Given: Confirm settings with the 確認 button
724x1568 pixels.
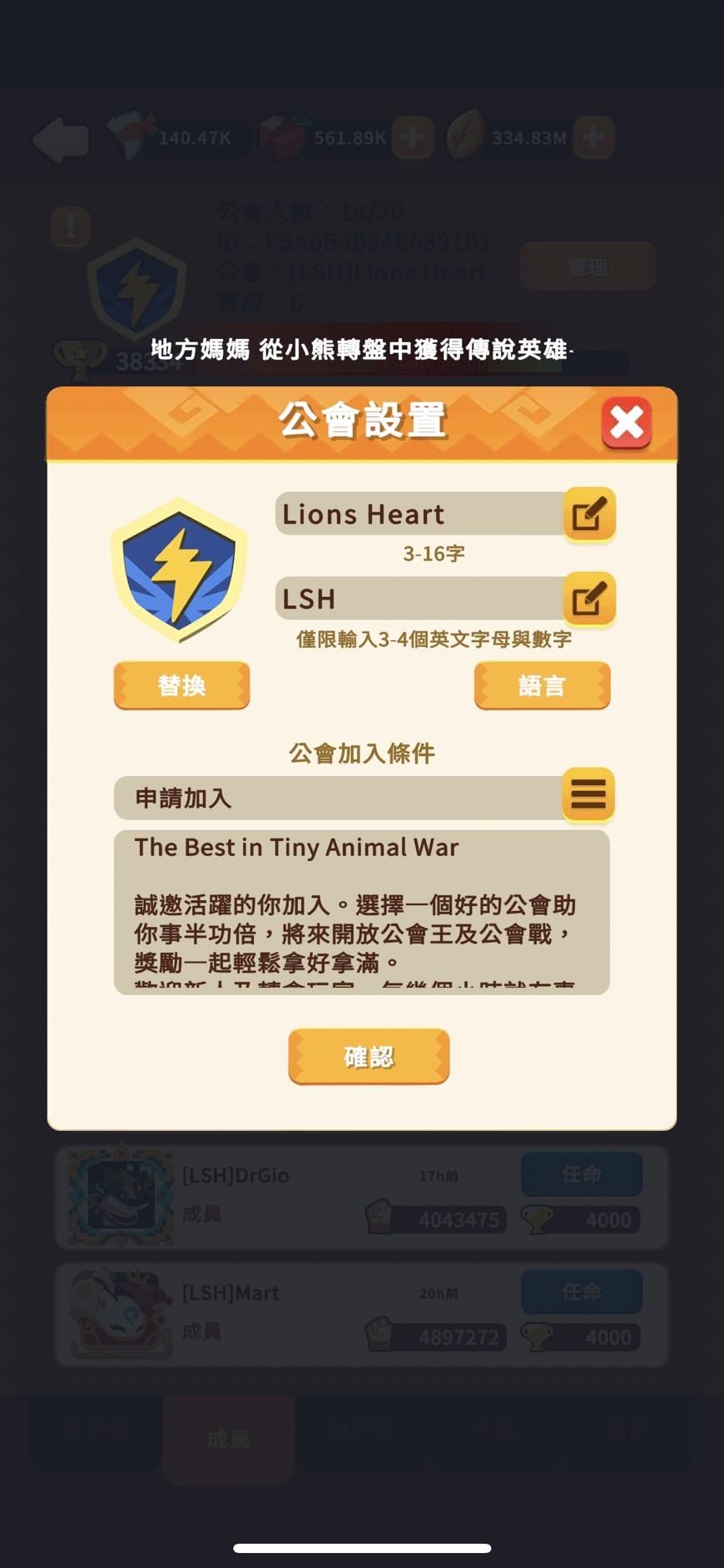Looking at the screenshot, I should tap(369, 1057).
